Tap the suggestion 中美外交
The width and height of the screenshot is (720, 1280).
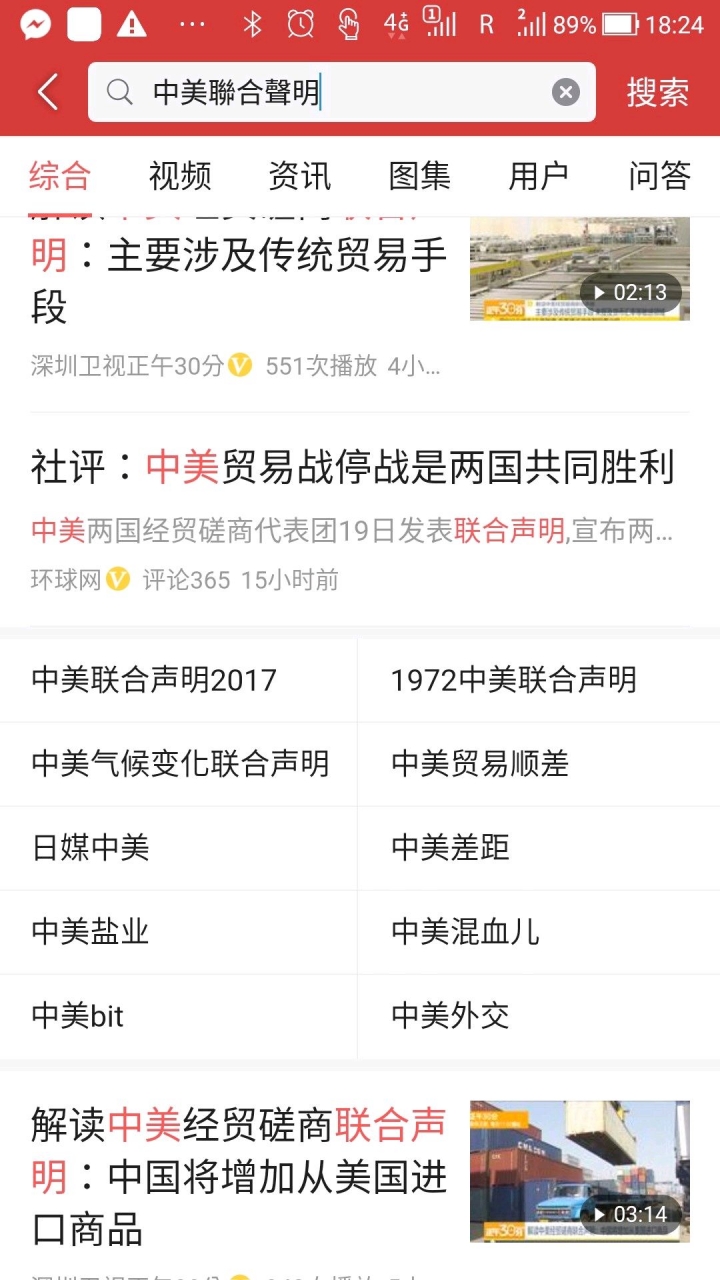(x=450, y=1016)
